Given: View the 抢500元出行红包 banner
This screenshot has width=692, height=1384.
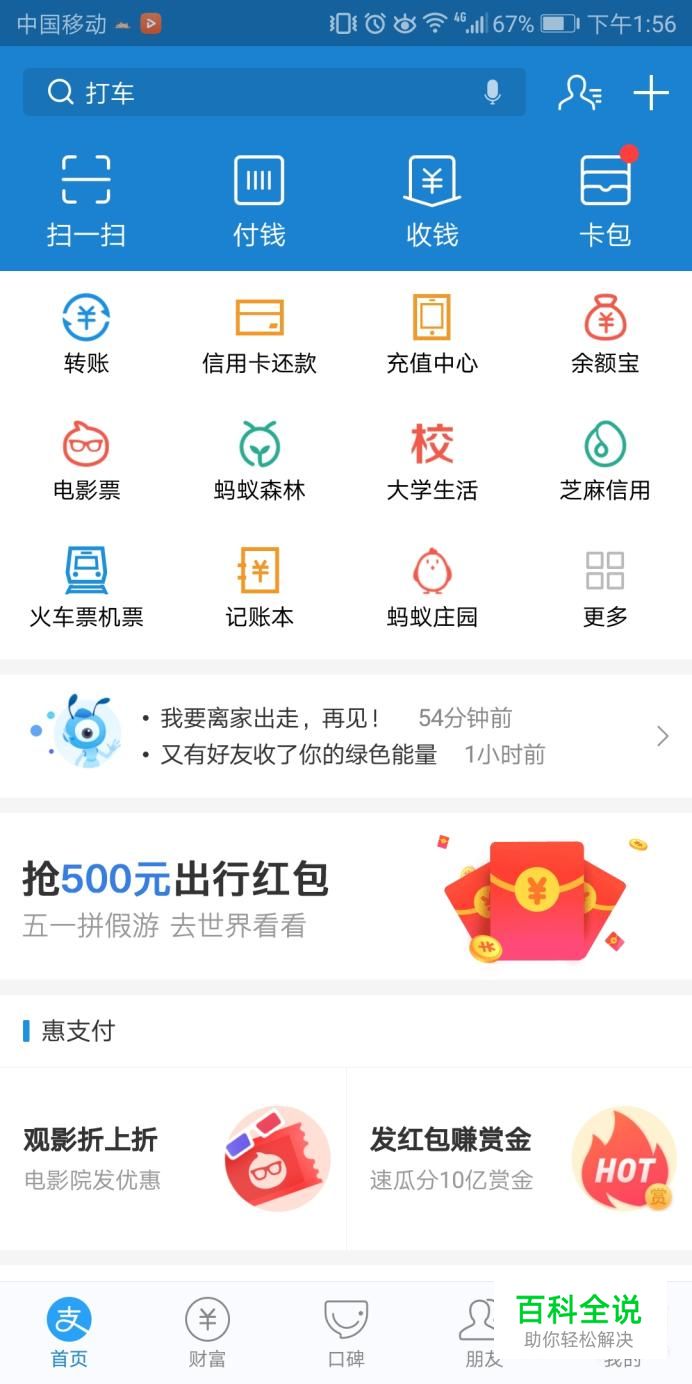Looking at the screenshot, I should click(x=346, y=896).
